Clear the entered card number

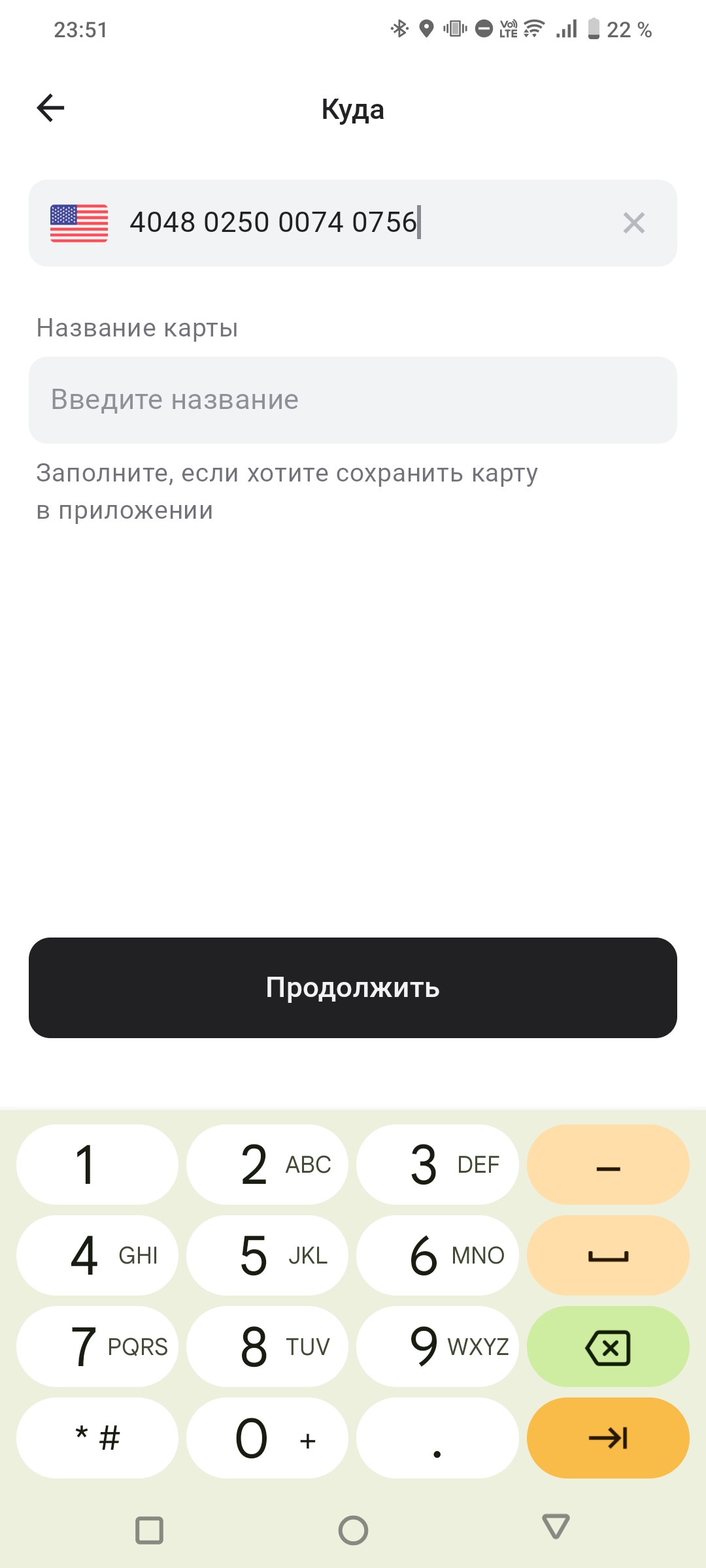pyautogui.click(x=633, y=223)
